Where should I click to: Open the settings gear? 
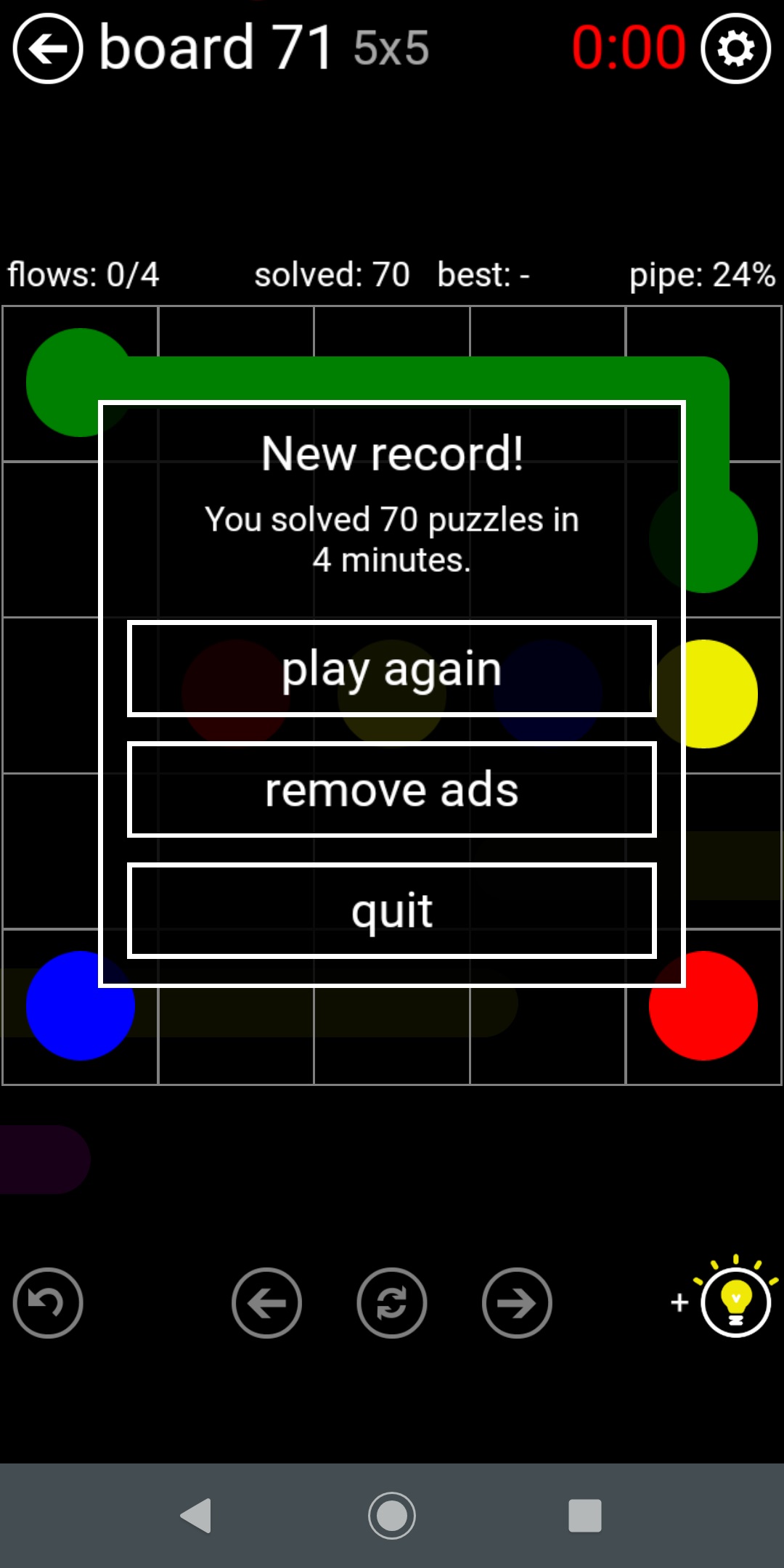[735, 49]
